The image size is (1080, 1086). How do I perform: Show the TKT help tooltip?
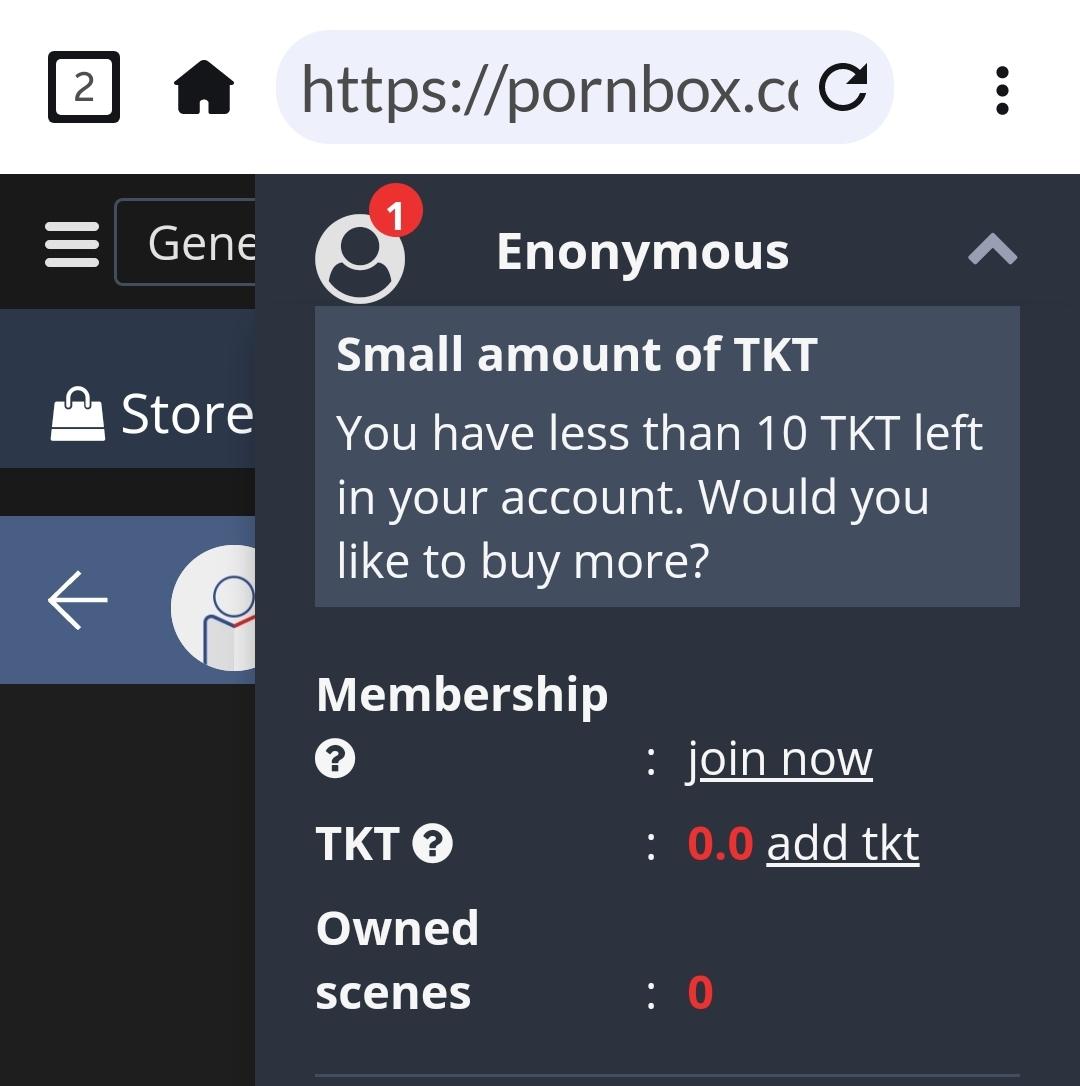point(432,845)
